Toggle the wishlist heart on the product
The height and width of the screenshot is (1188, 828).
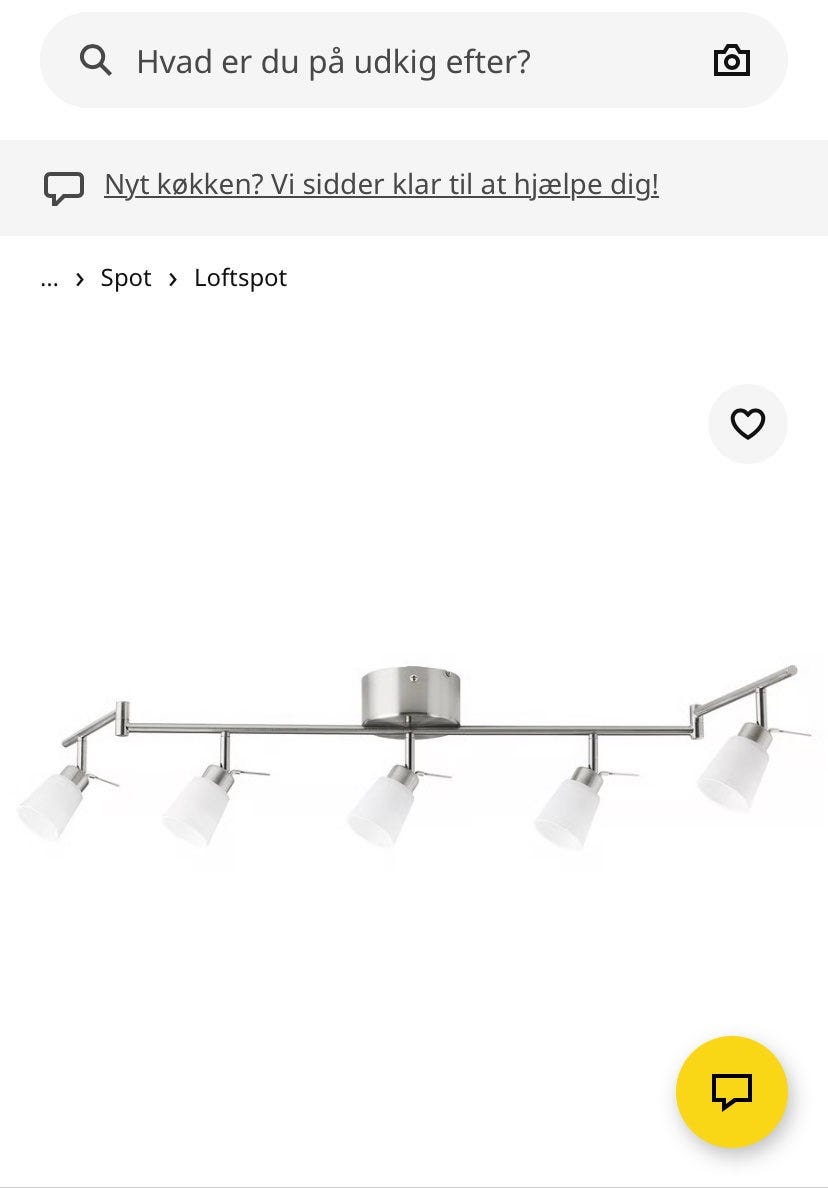pyautogui.click(x=747, y=424)
